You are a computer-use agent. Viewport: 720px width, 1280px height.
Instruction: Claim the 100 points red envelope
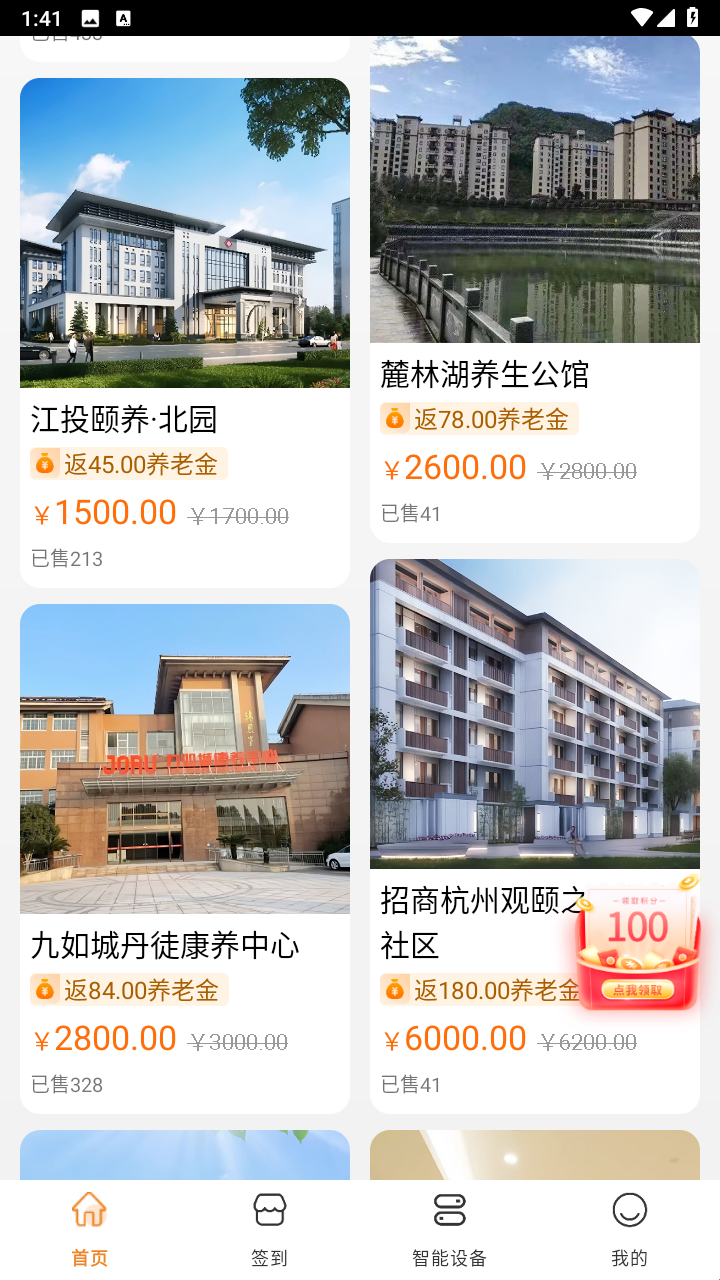pos(638,988)
